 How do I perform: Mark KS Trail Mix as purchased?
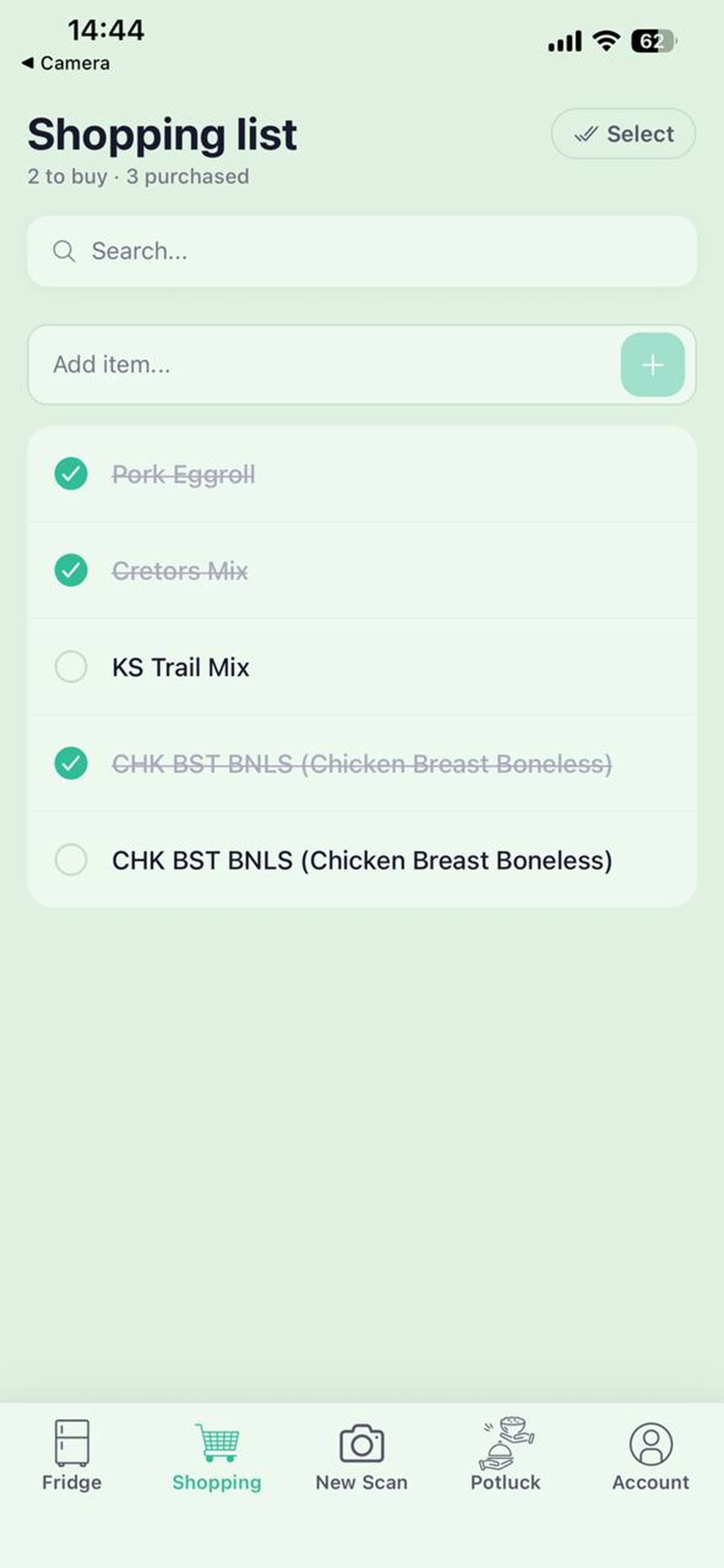pos(71,667)
